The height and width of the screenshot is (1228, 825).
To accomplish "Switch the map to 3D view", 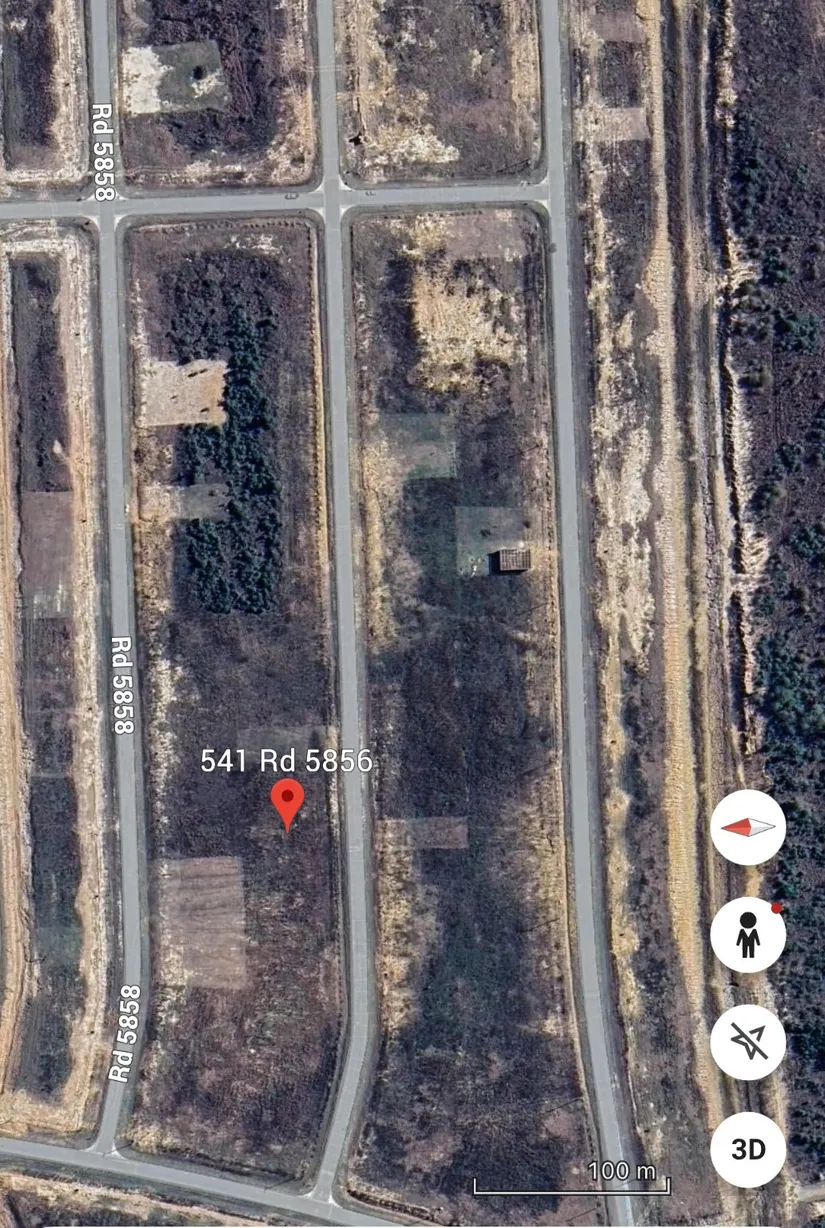I will (x=748, y=1149).
